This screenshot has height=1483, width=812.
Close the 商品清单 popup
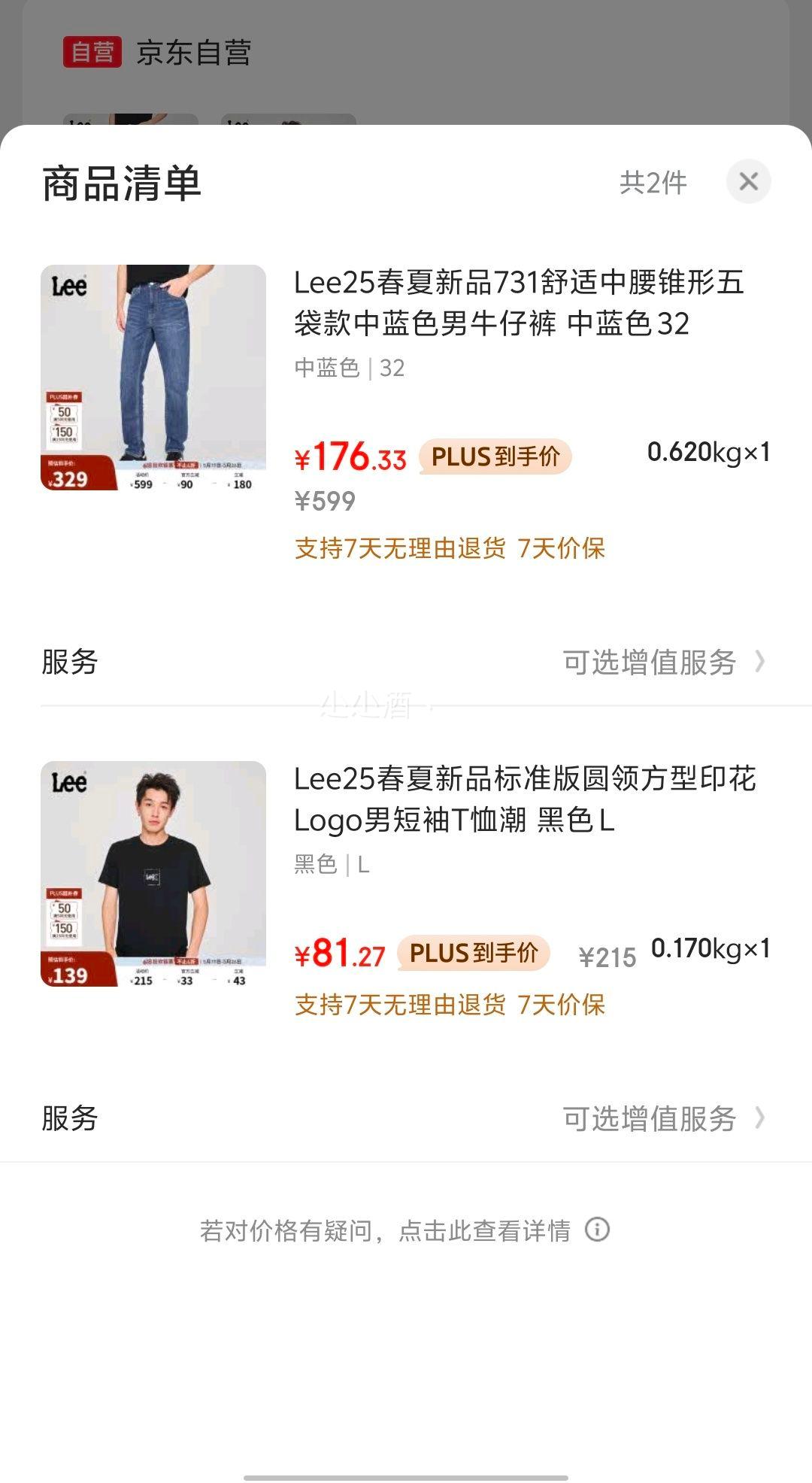(x=748, y=181)
